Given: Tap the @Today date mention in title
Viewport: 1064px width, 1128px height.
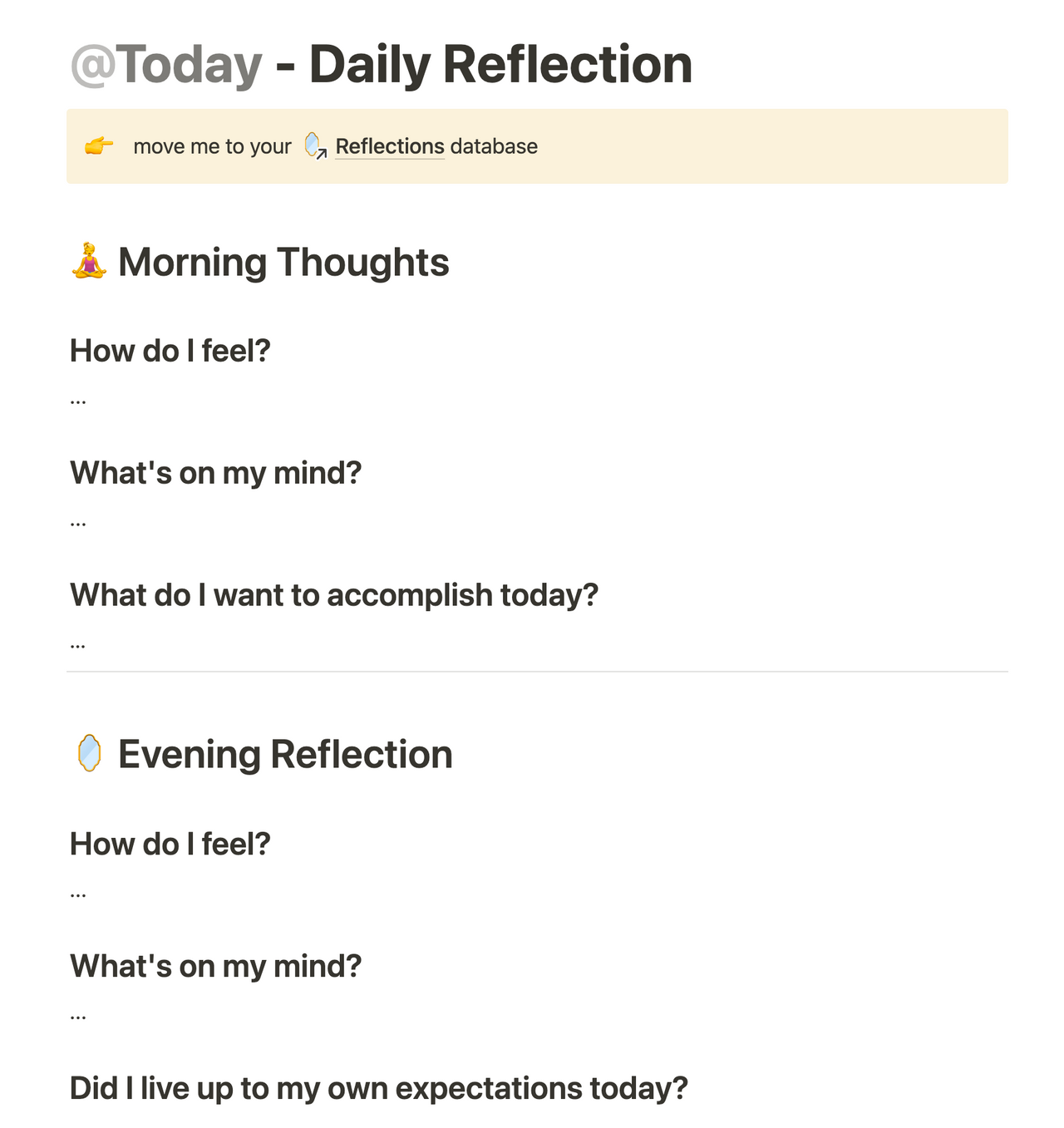Looking at the screenshot, I should pyautogui.click(x=166, y=65).
